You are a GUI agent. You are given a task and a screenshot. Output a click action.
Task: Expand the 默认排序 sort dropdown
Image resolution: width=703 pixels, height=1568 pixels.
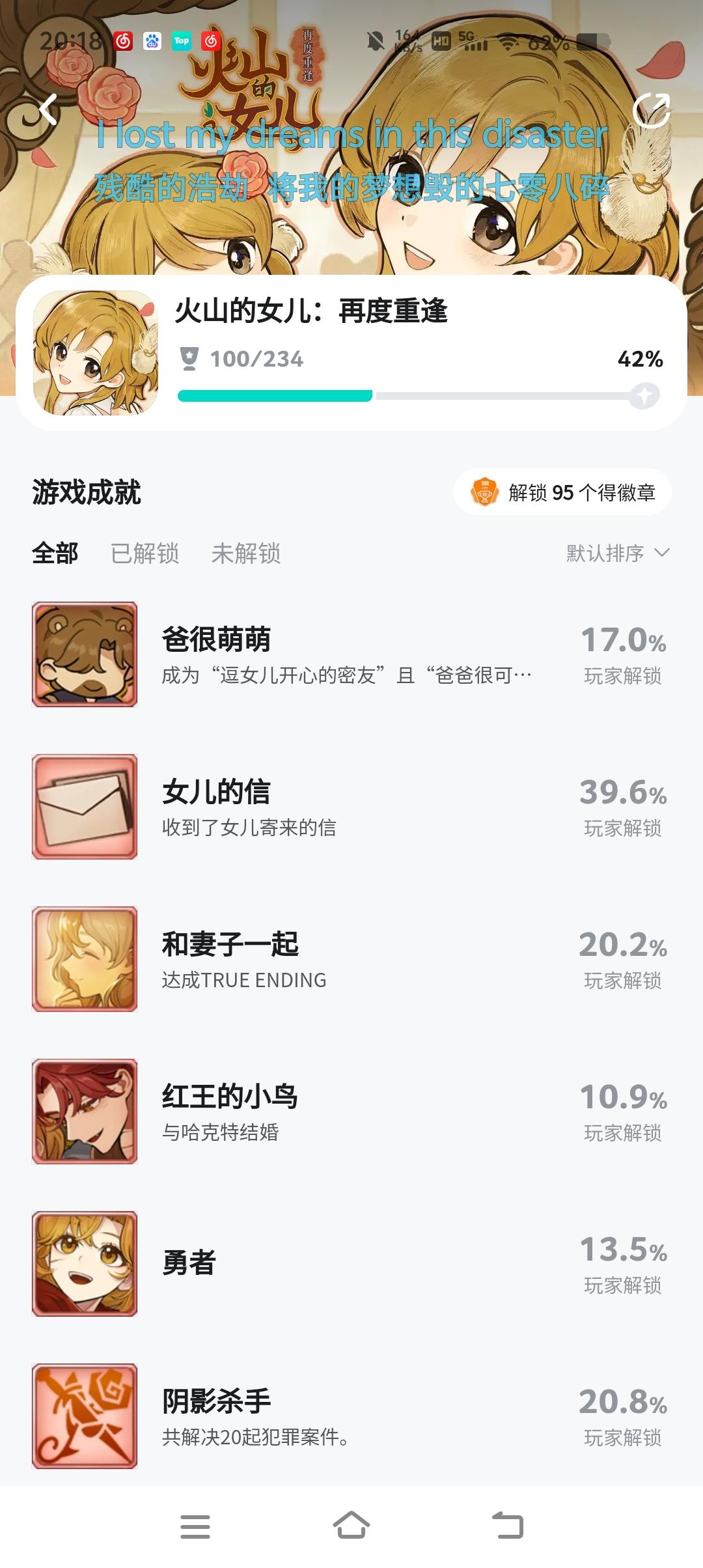click(x=617, y=553)
